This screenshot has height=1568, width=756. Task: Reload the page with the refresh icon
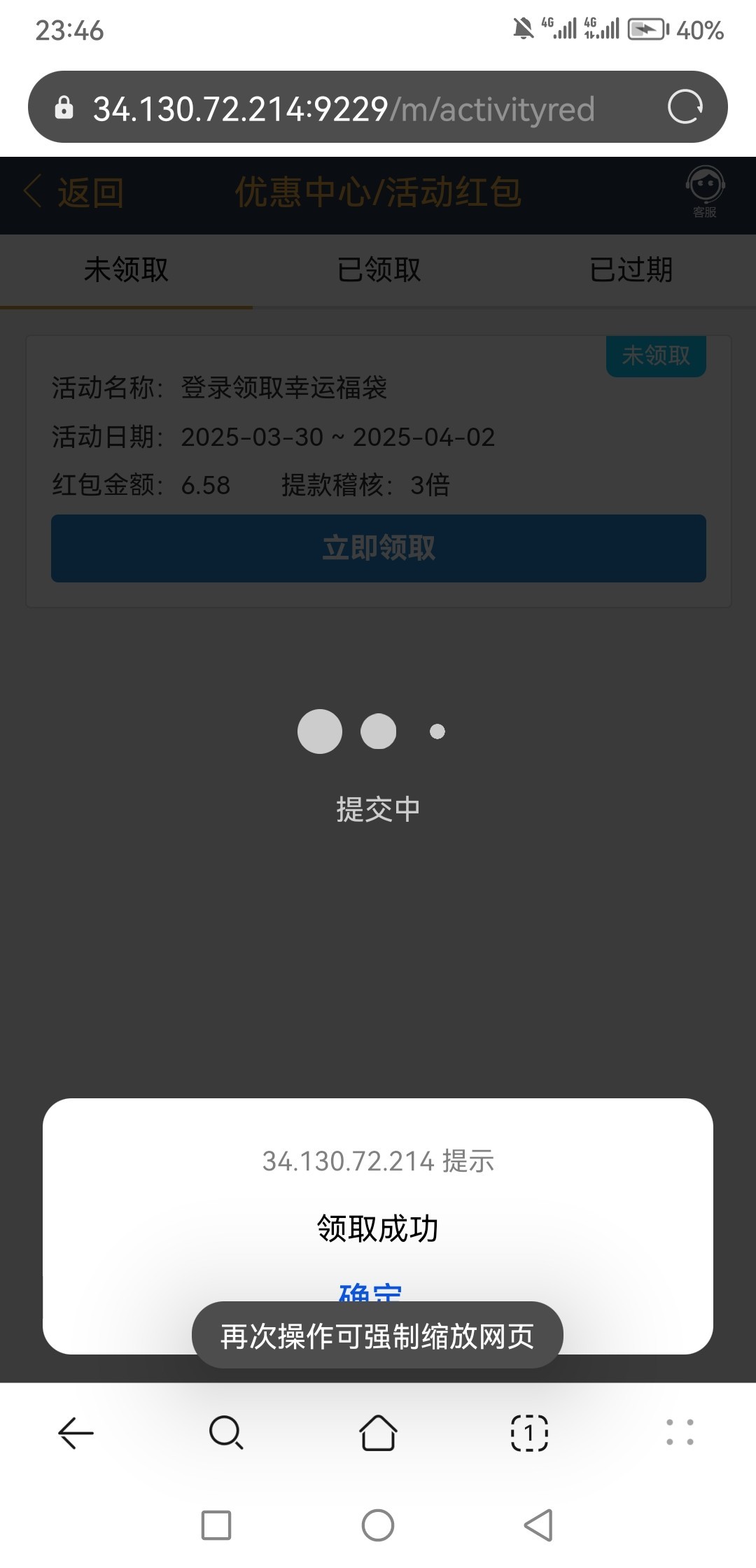[685, 107]
